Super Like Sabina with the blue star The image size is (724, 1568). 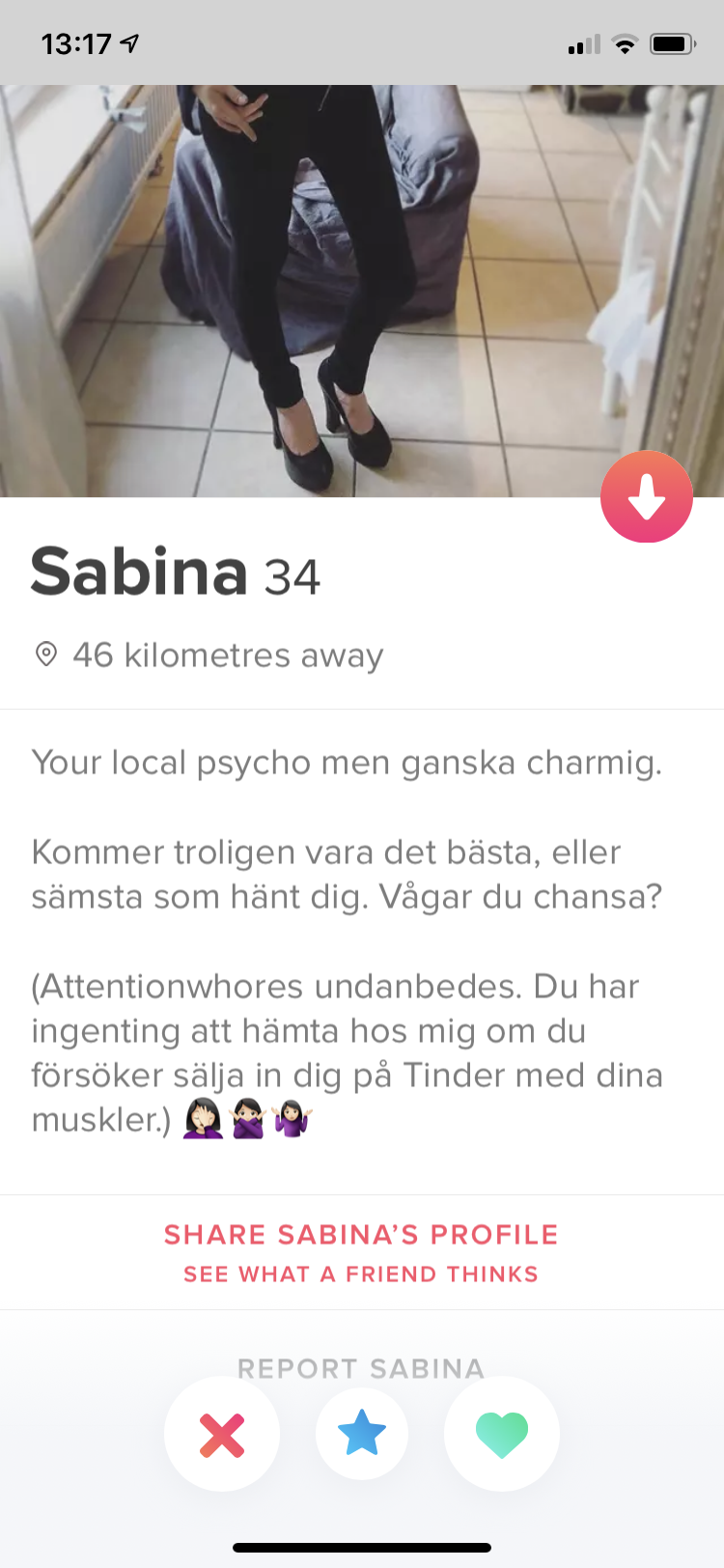pyautogui.click(x=362, y=1434)
